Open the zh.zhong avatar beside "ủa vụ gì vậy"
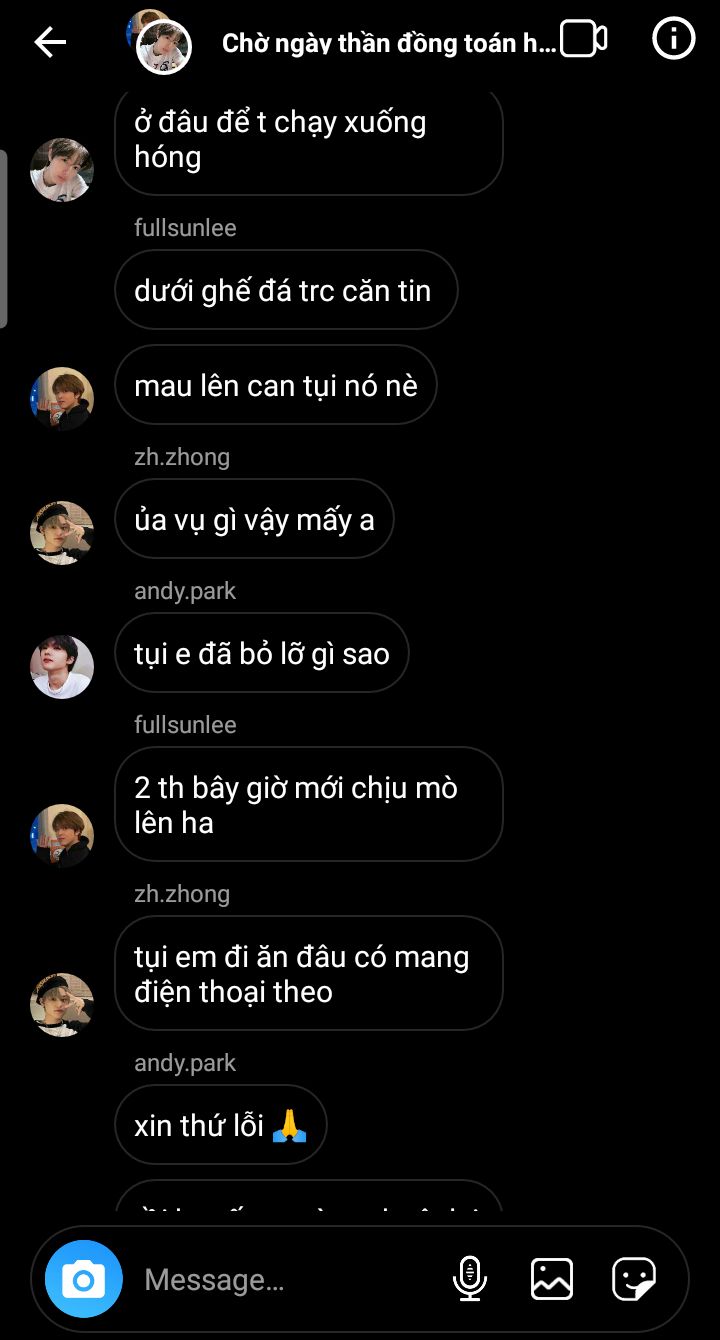This screenshot has width=720, height=1340. [x=62, y=533]
